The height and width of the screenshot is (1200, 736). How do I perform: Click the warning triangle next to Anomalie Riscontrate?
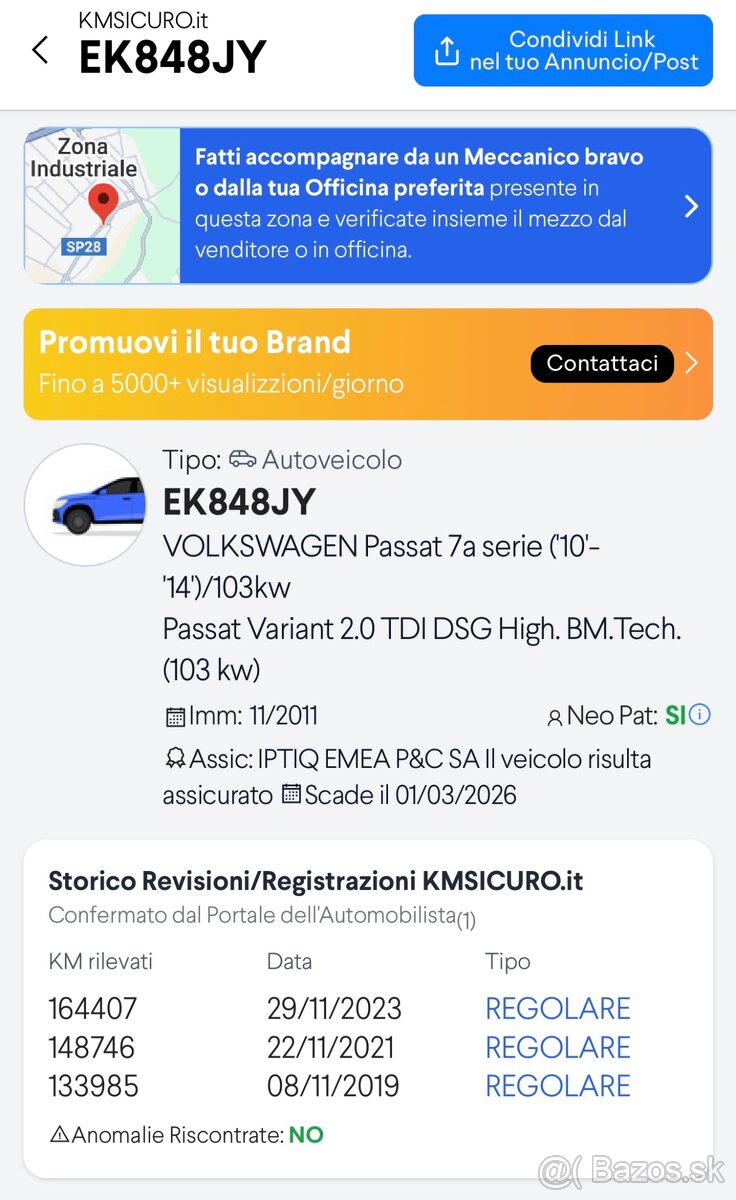pos(60,1134)
